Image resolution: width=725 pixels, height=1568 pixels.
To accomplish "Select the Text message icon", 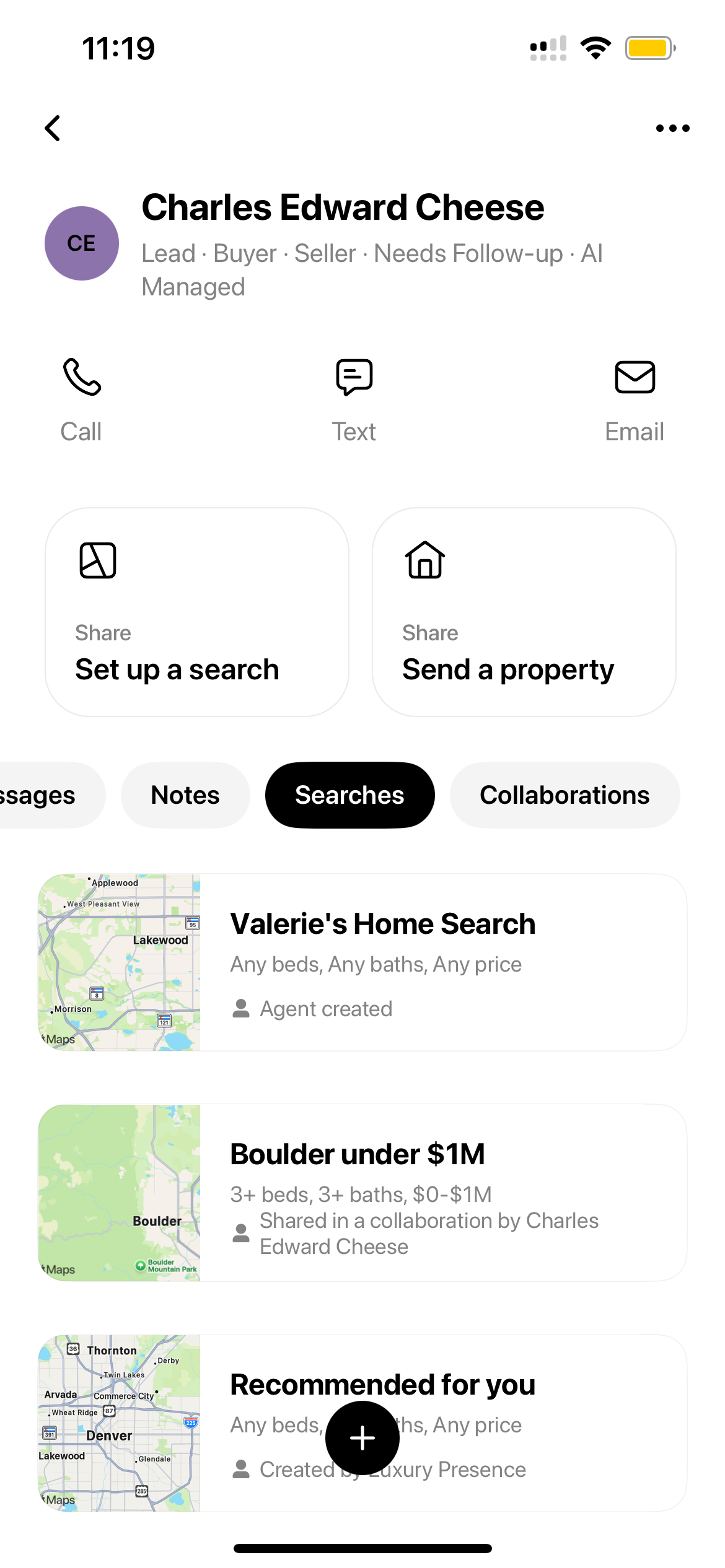I will point(354,377).
